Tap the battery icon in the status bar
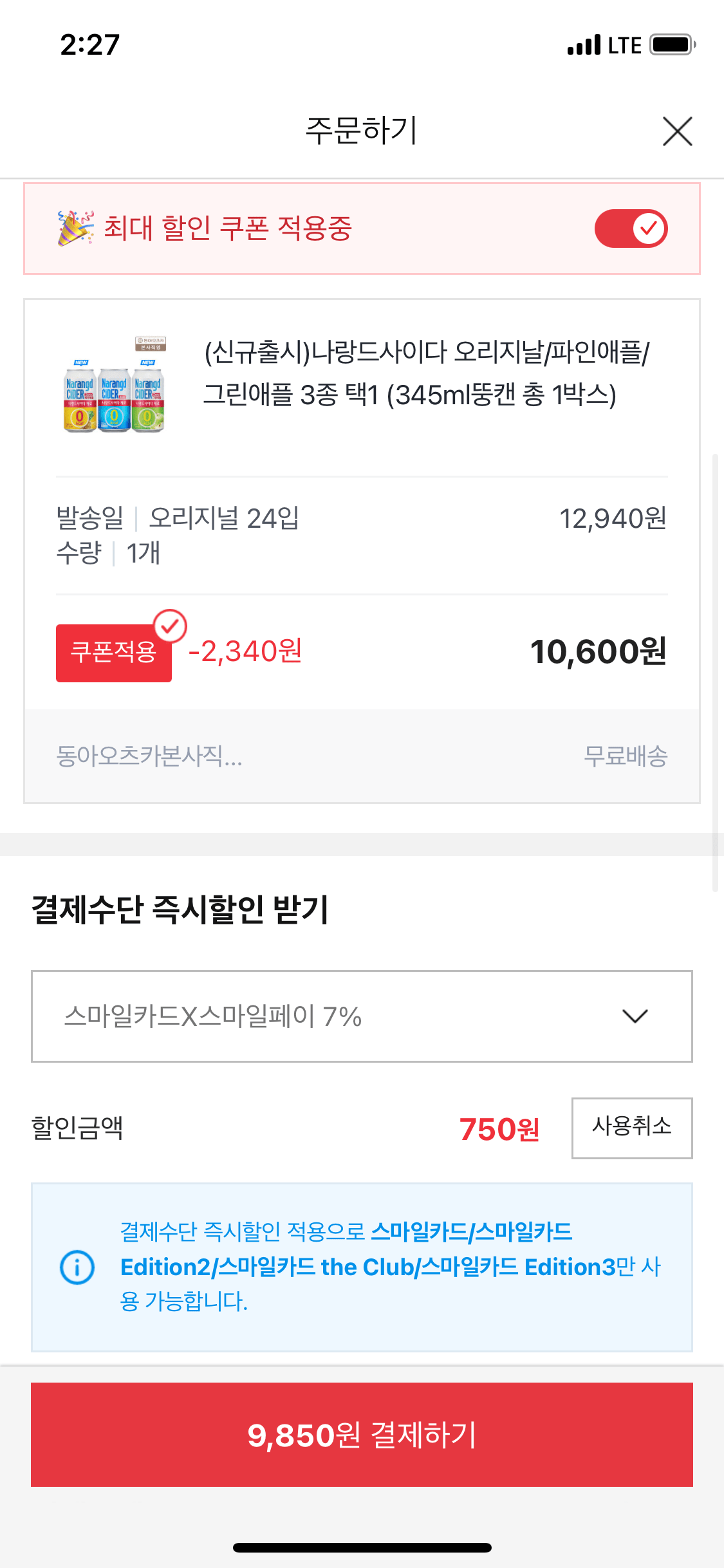The height and width of the screenshot is (1568, 724). coord(672,44)
